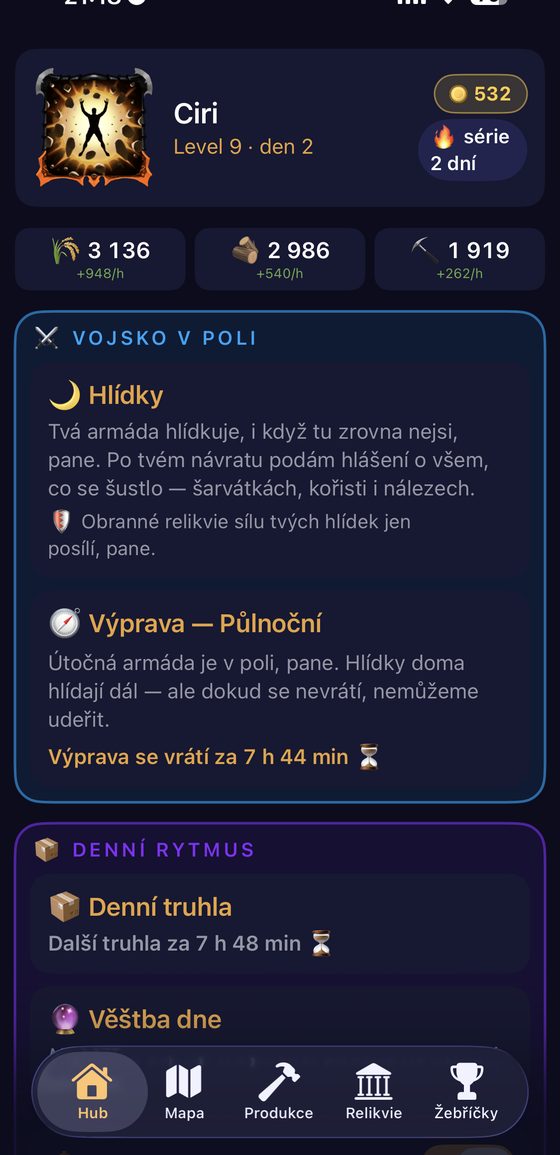This screenshot has height=1155, width=560.
Task: Open the Denní truhla card
Action: [x=280, y=924]
